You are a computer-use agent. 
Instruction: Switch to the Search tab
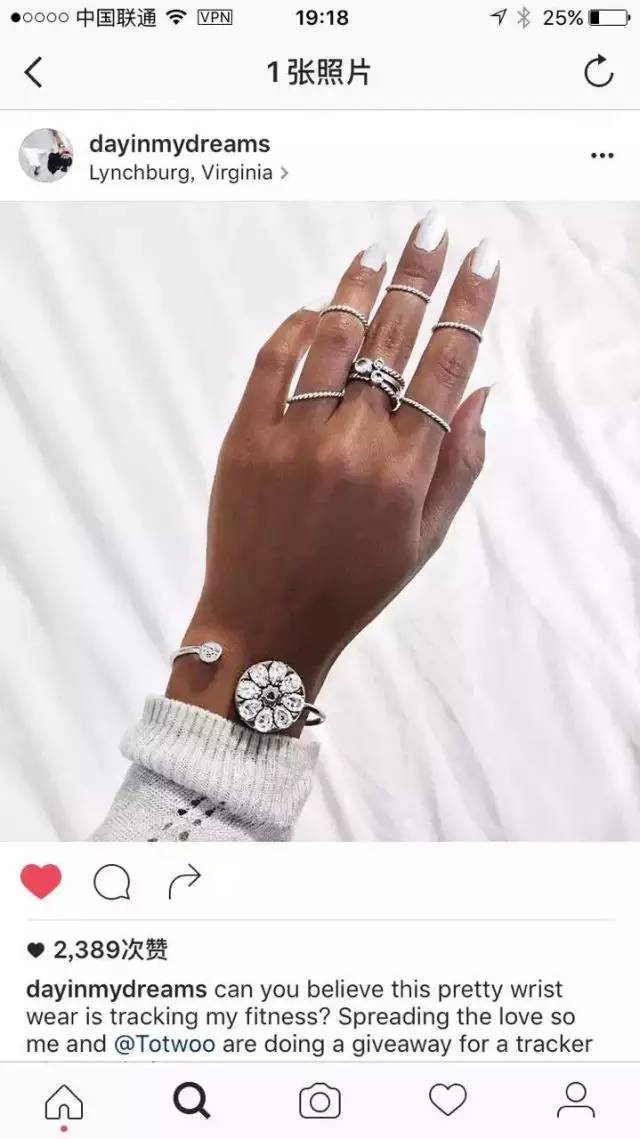(x=192, y=1101)
